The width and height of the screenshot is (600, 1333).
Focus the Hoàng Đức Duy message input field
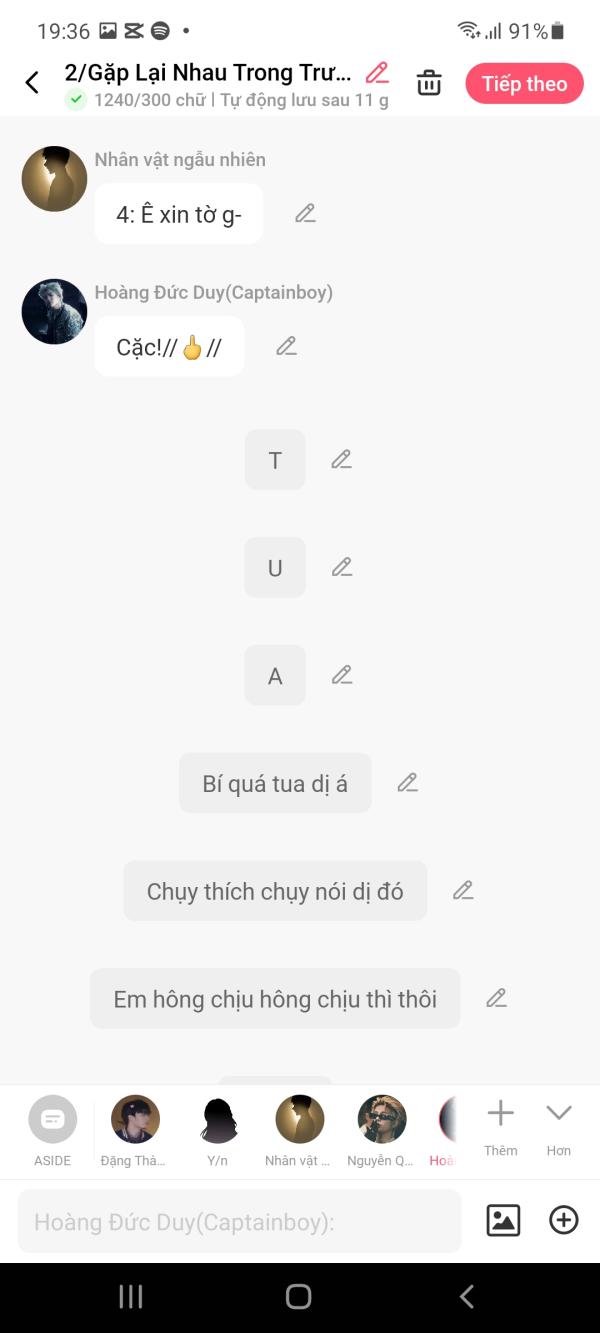coord(240,1221)
